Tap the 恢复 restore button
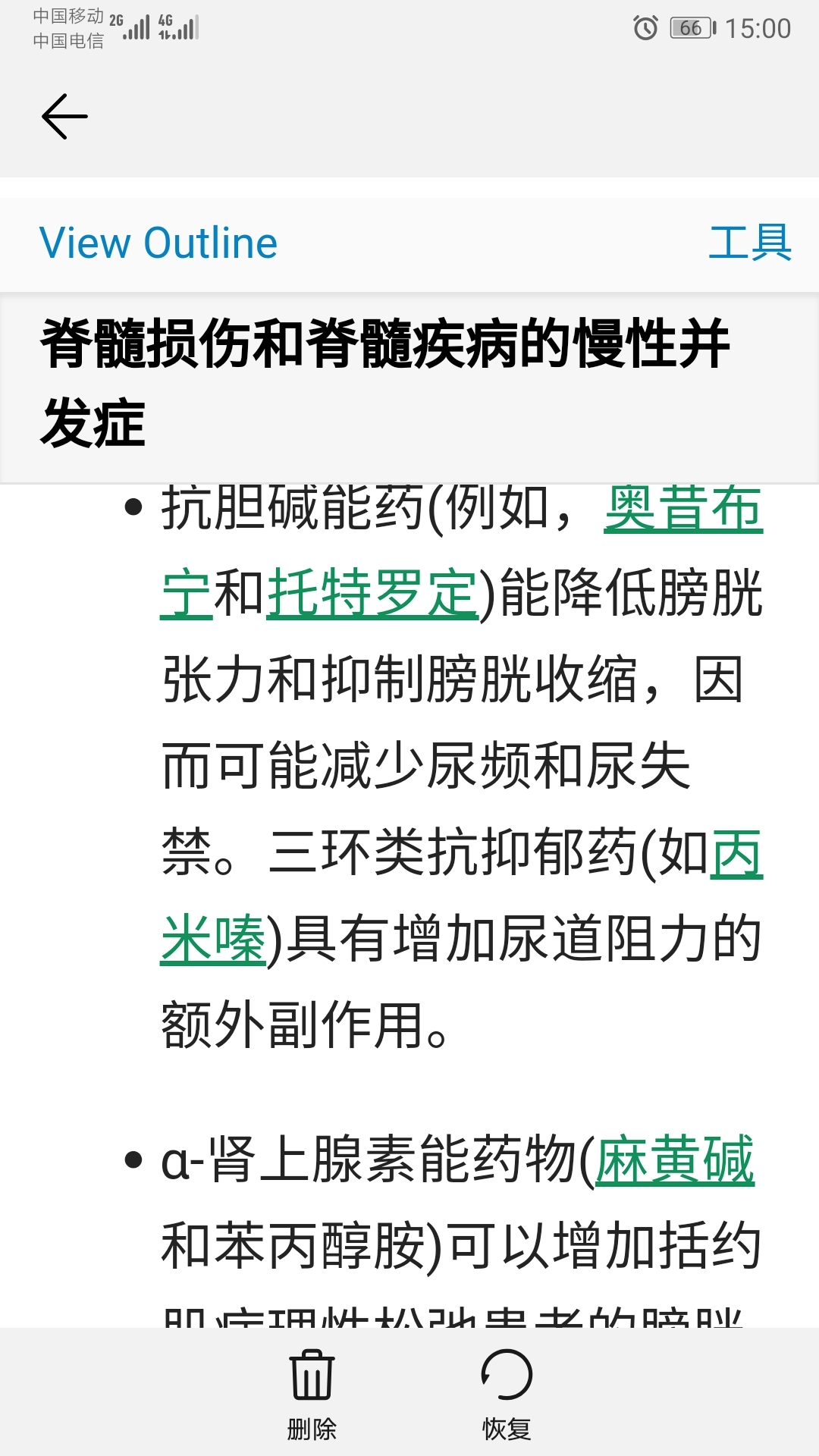Viewport: 819px width, 1456px height. pyautogui.click(x=507, y=1394)
